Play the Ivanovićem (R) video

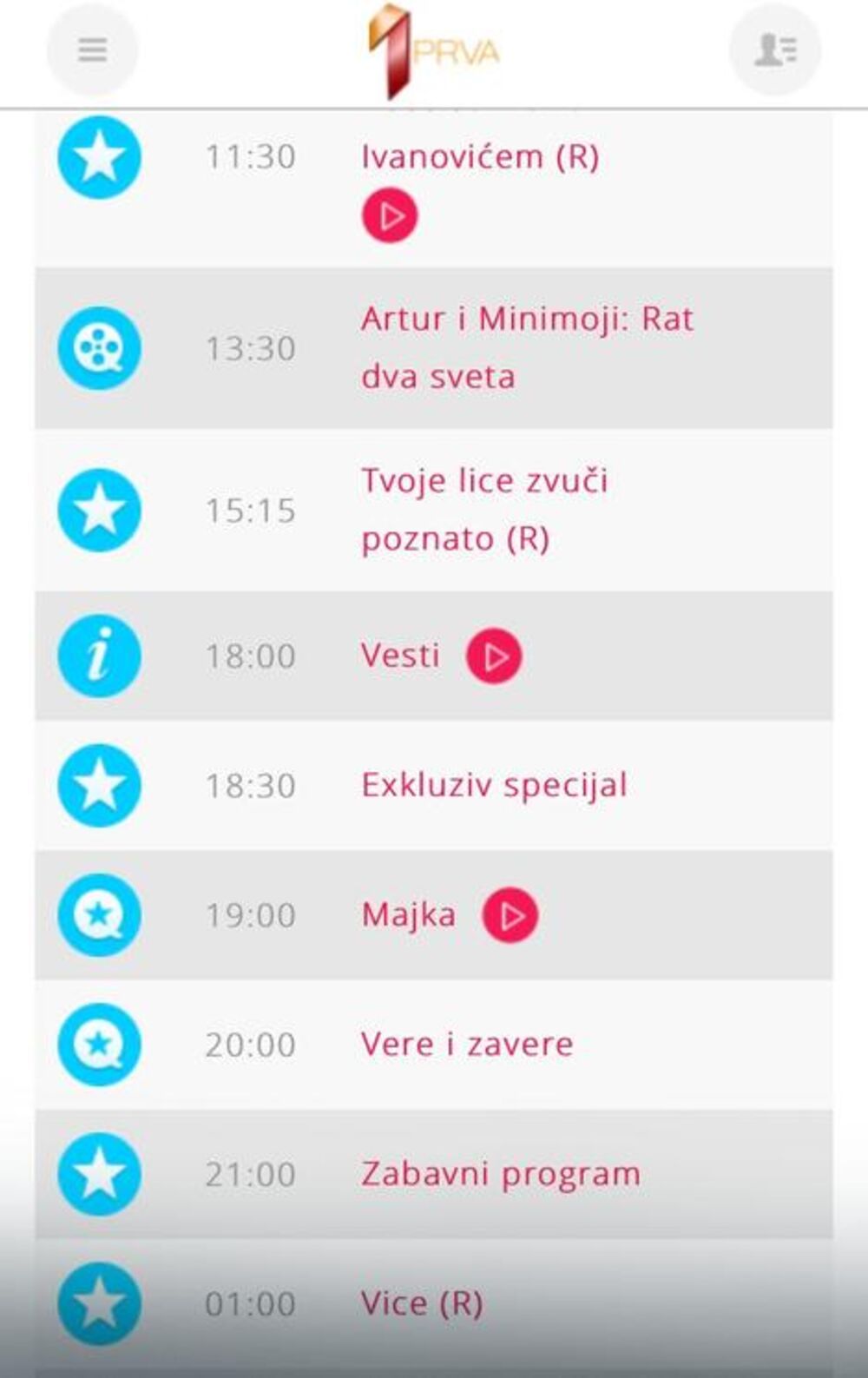click(390, 215)
